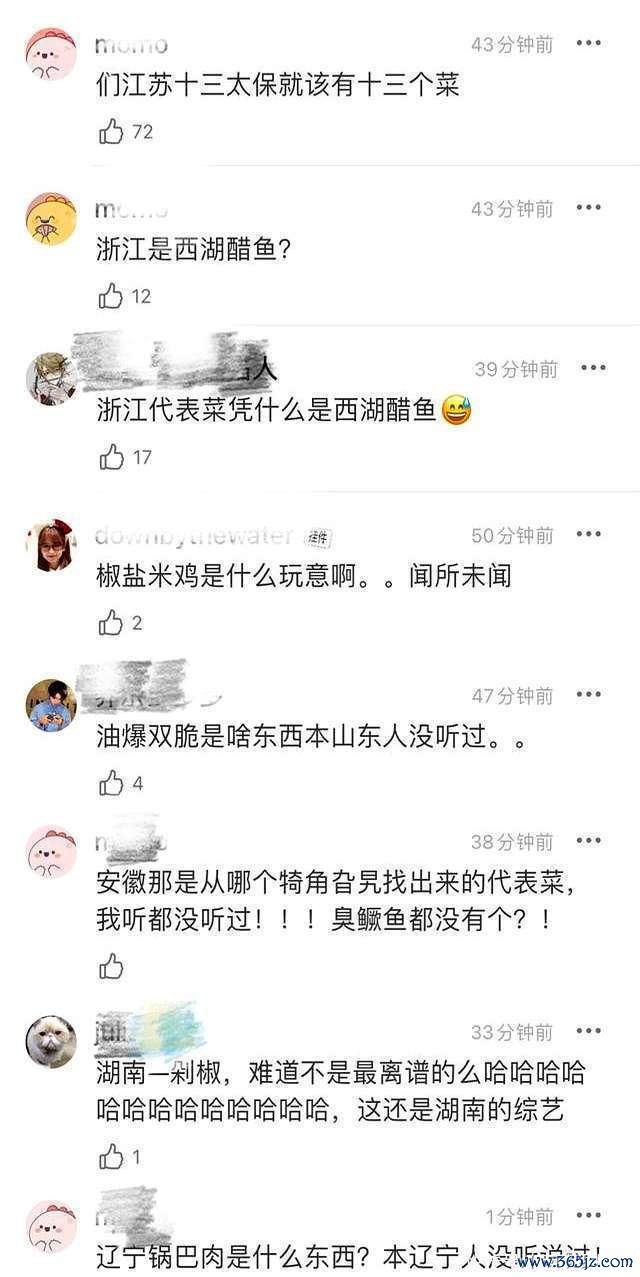Like the 湖南一剁椒 comment
The image size is (640, 1277).
[x=111, y=1157]
